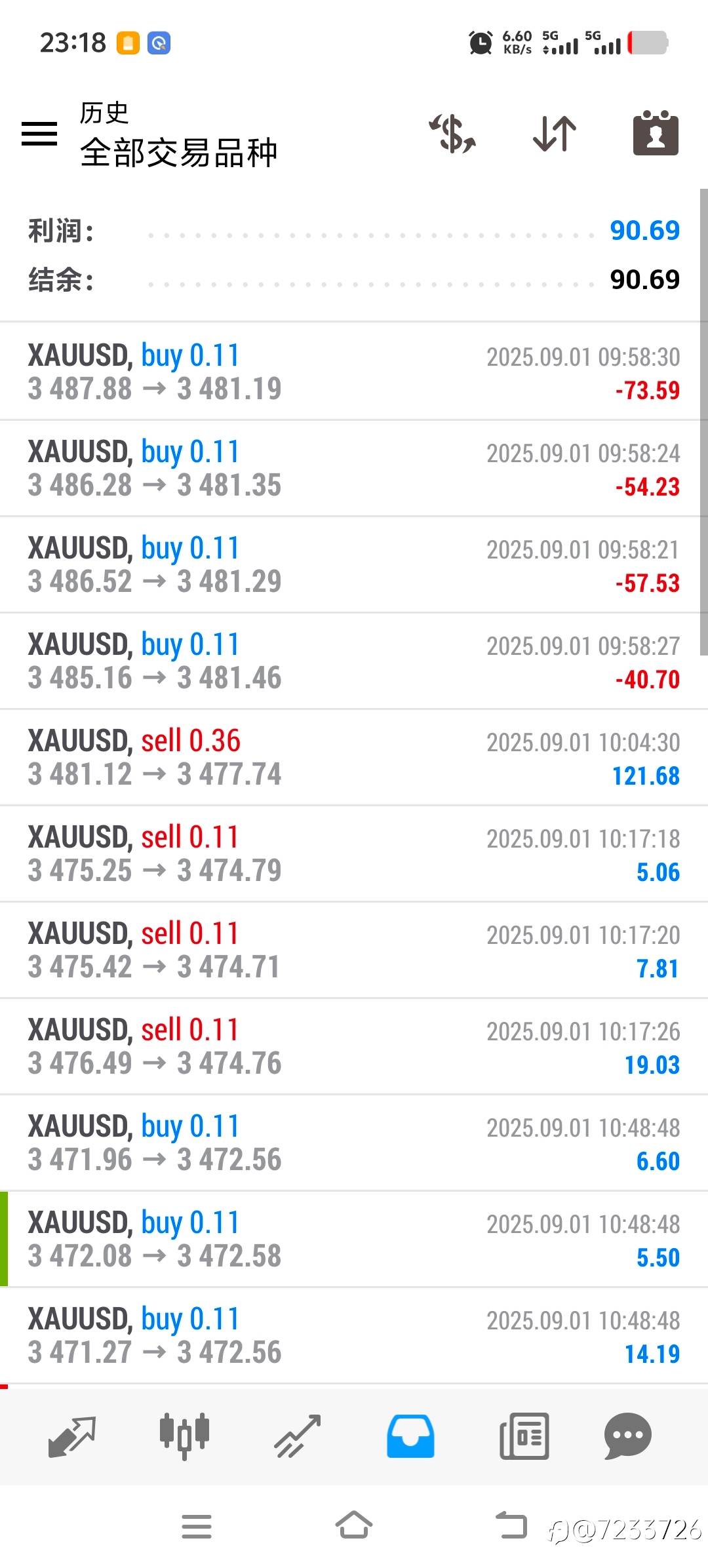Open the XAUUSD trade with profit 19.03

pyautogui.click(x=354, y=1046)
